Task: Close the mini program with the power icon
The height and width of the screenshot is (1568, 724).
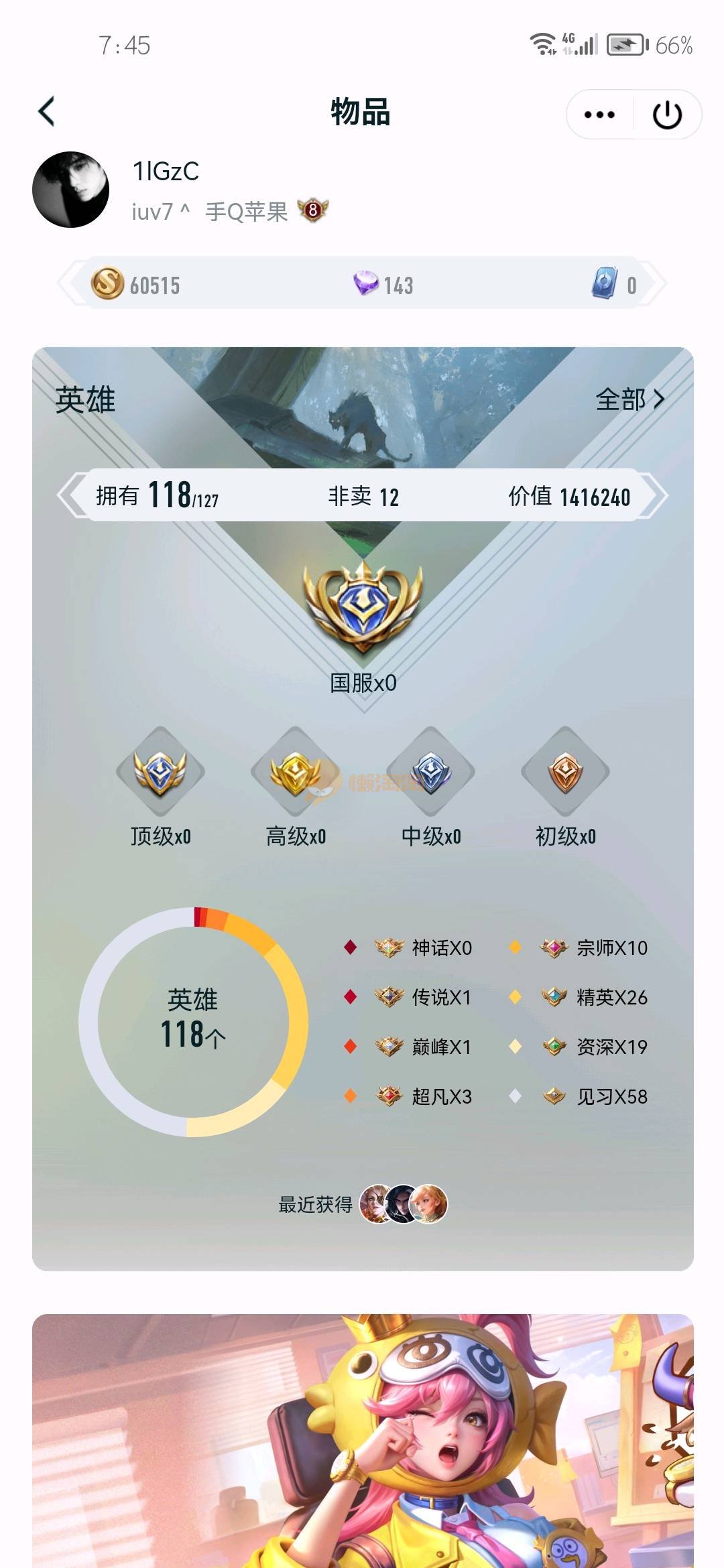Action: coord(667,115)
